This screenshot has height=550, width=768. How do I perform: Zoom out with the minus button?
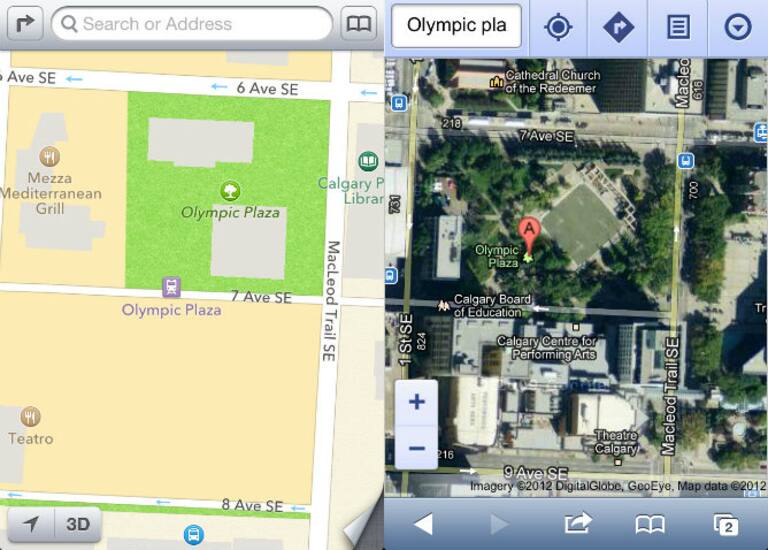click(416, 448)
